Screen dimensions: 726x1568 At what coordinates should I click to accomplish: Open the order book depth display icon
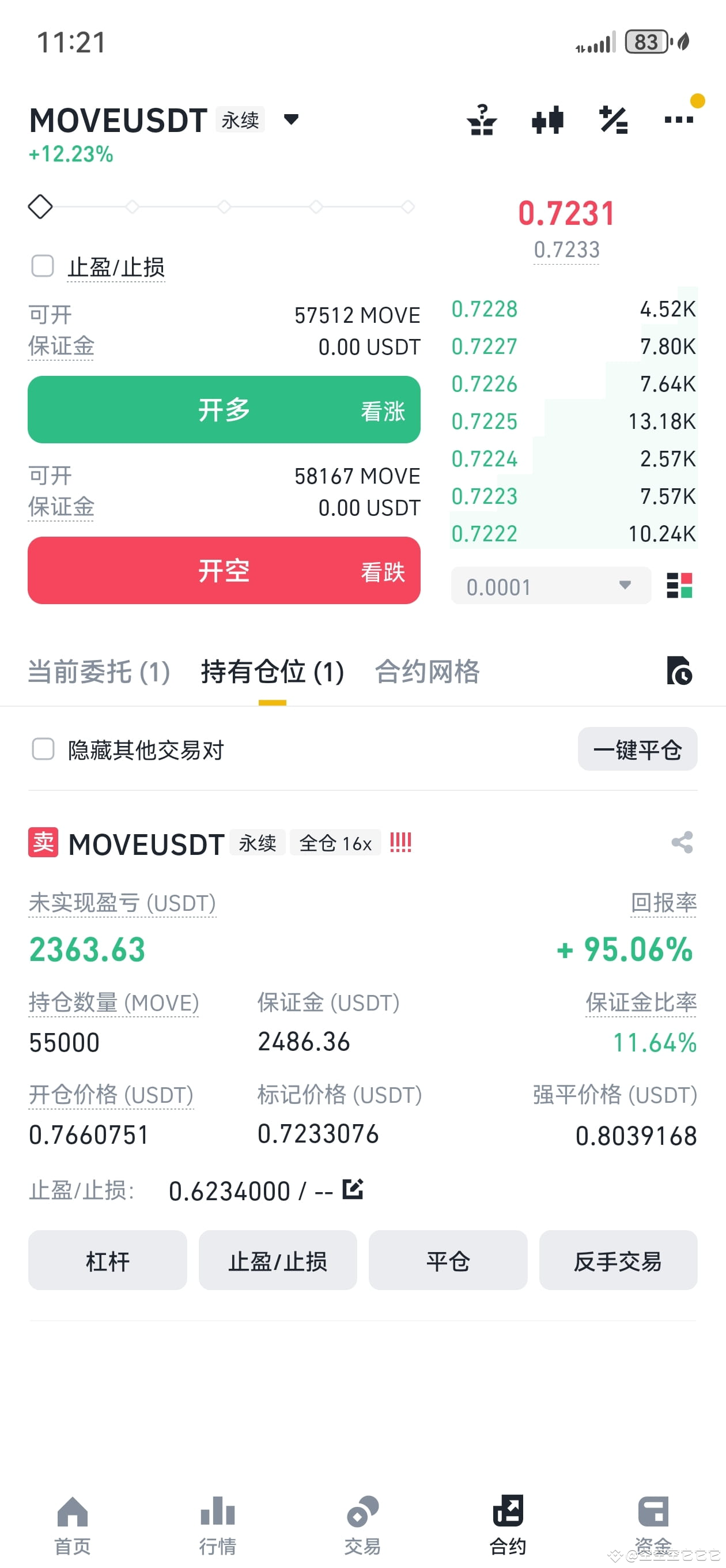[681, 586]
